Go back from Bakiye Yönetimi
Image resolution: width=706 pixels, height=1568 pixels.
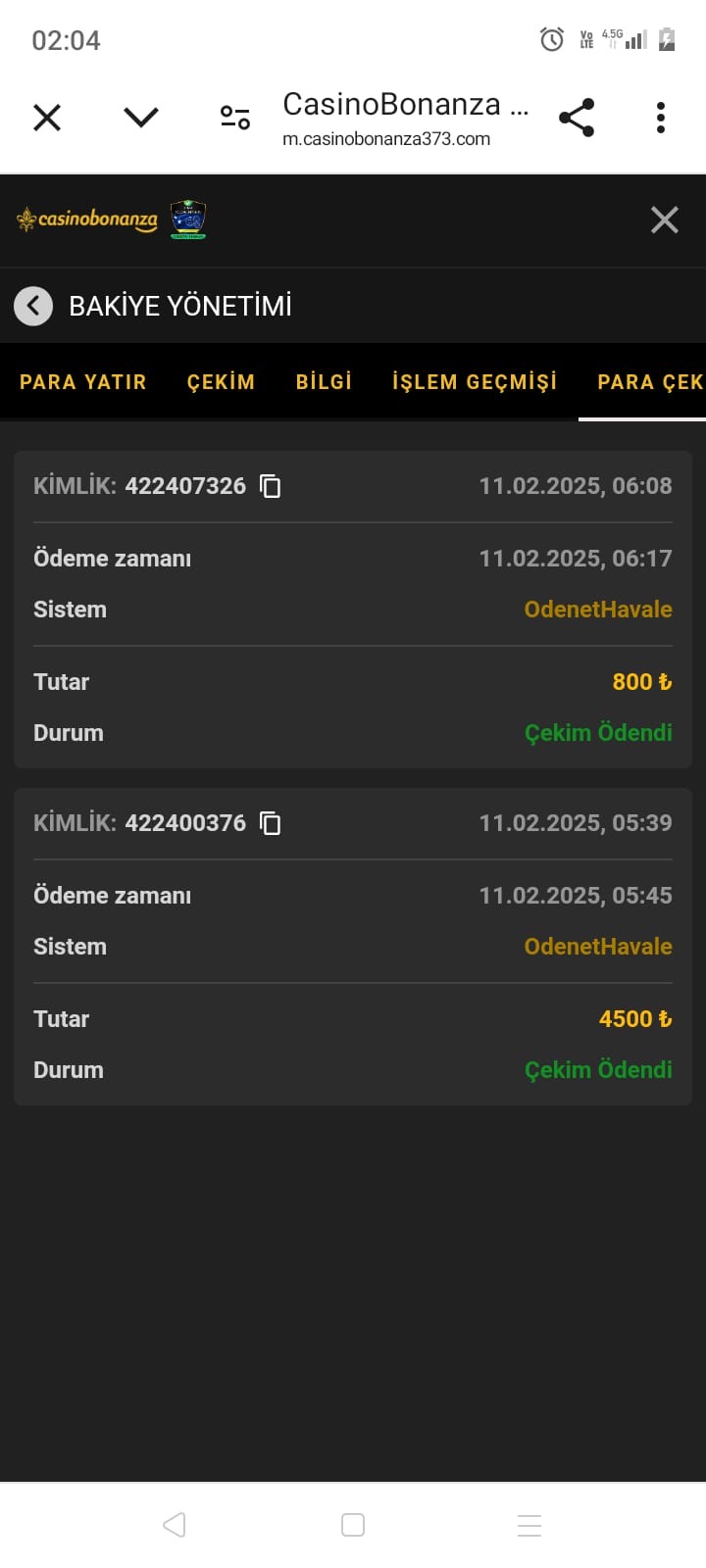click(x=33, y=306)
